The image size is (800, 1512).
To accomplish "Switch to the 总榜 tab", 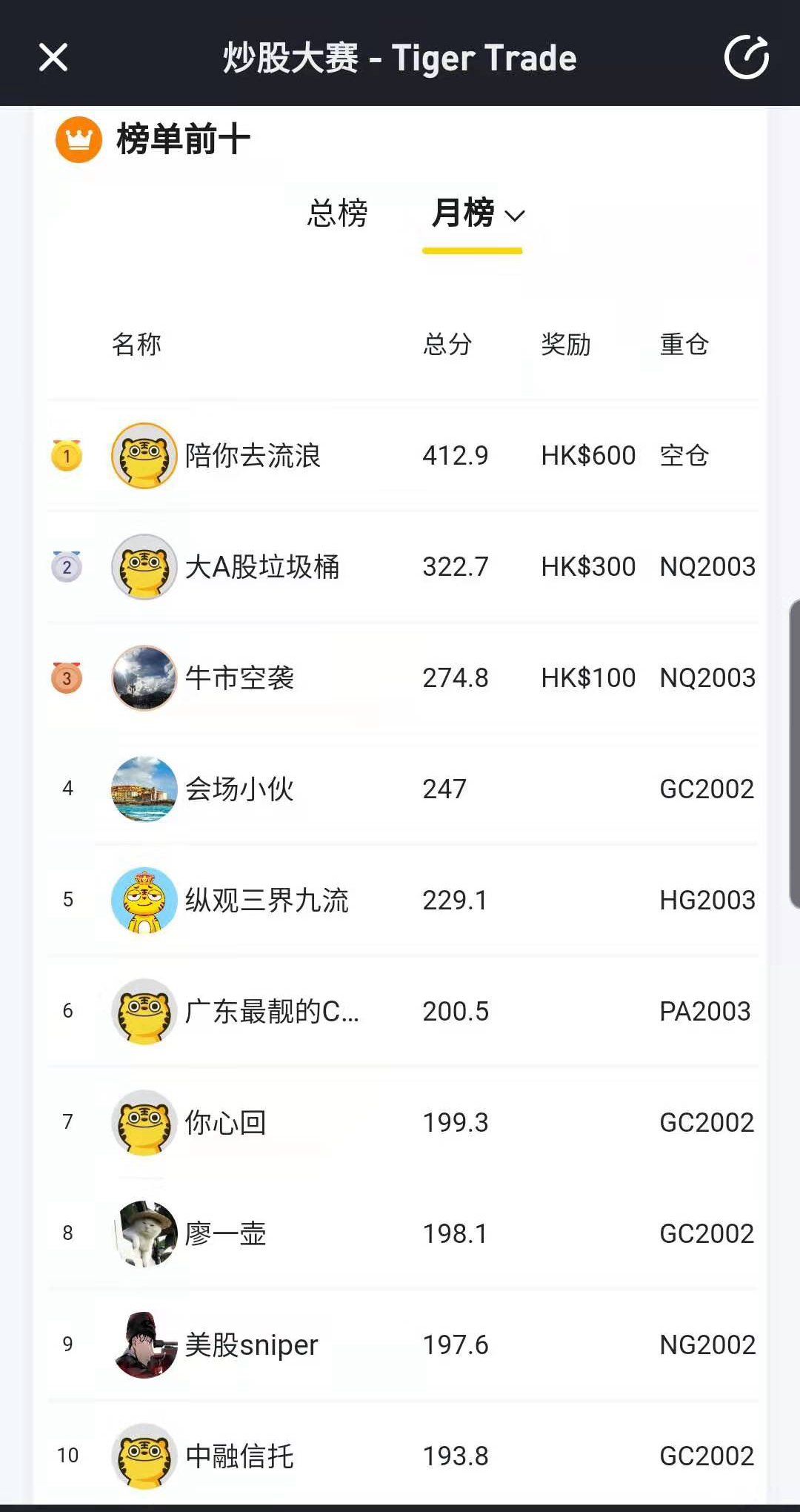I will click(337, 214).
